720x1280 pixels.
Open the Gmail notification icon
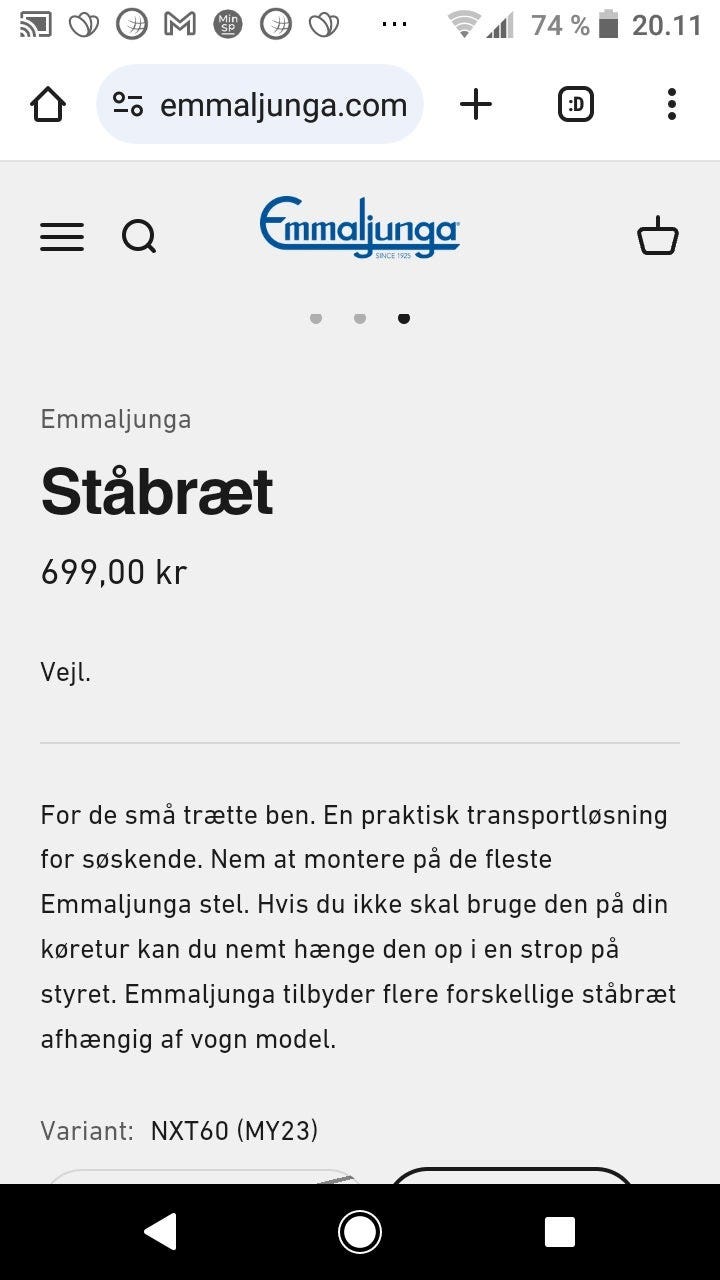point(177,22)
